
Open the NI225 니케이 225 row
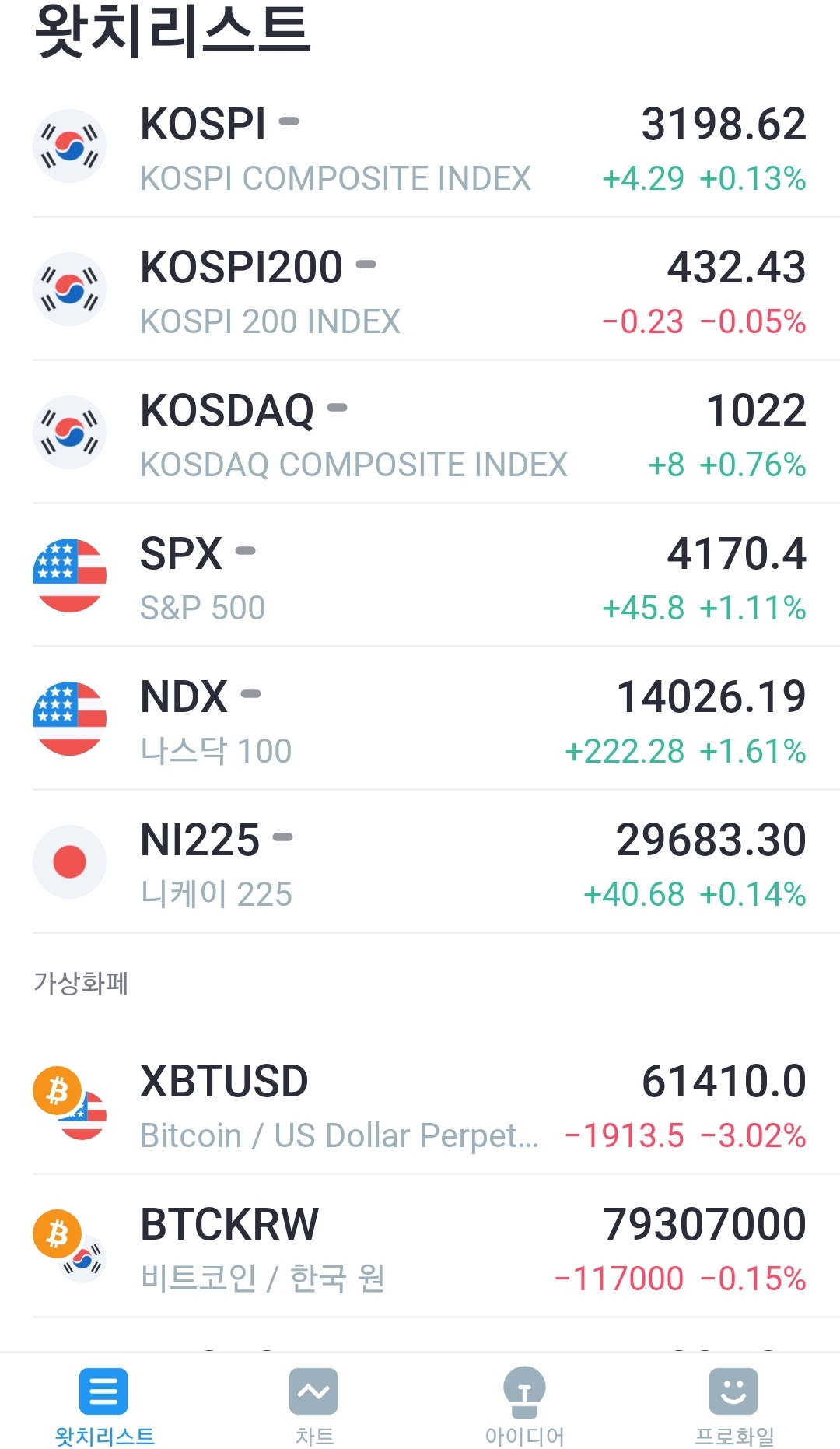[420, 862]
